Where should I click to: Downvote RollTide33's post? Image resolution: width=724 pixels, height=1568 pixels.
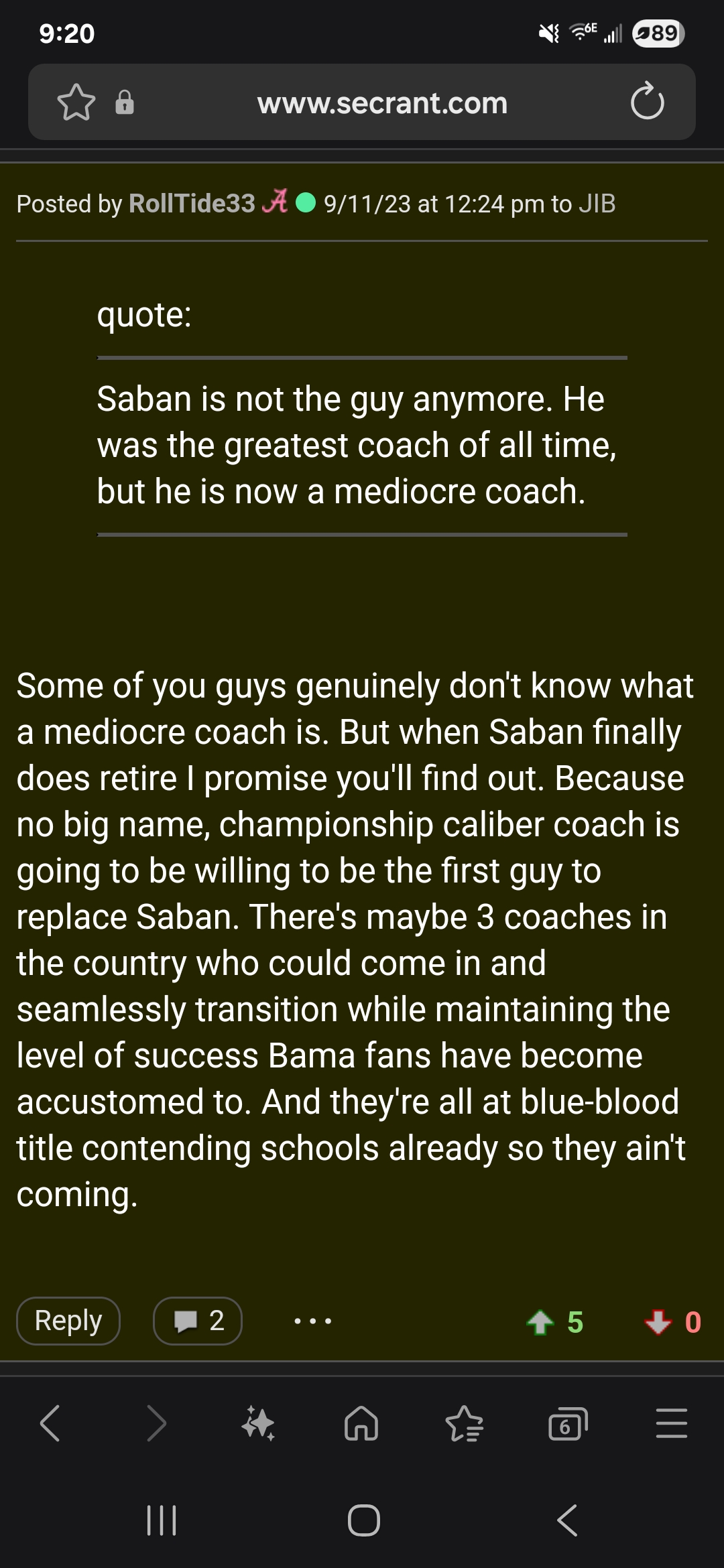coord(658,1322)
